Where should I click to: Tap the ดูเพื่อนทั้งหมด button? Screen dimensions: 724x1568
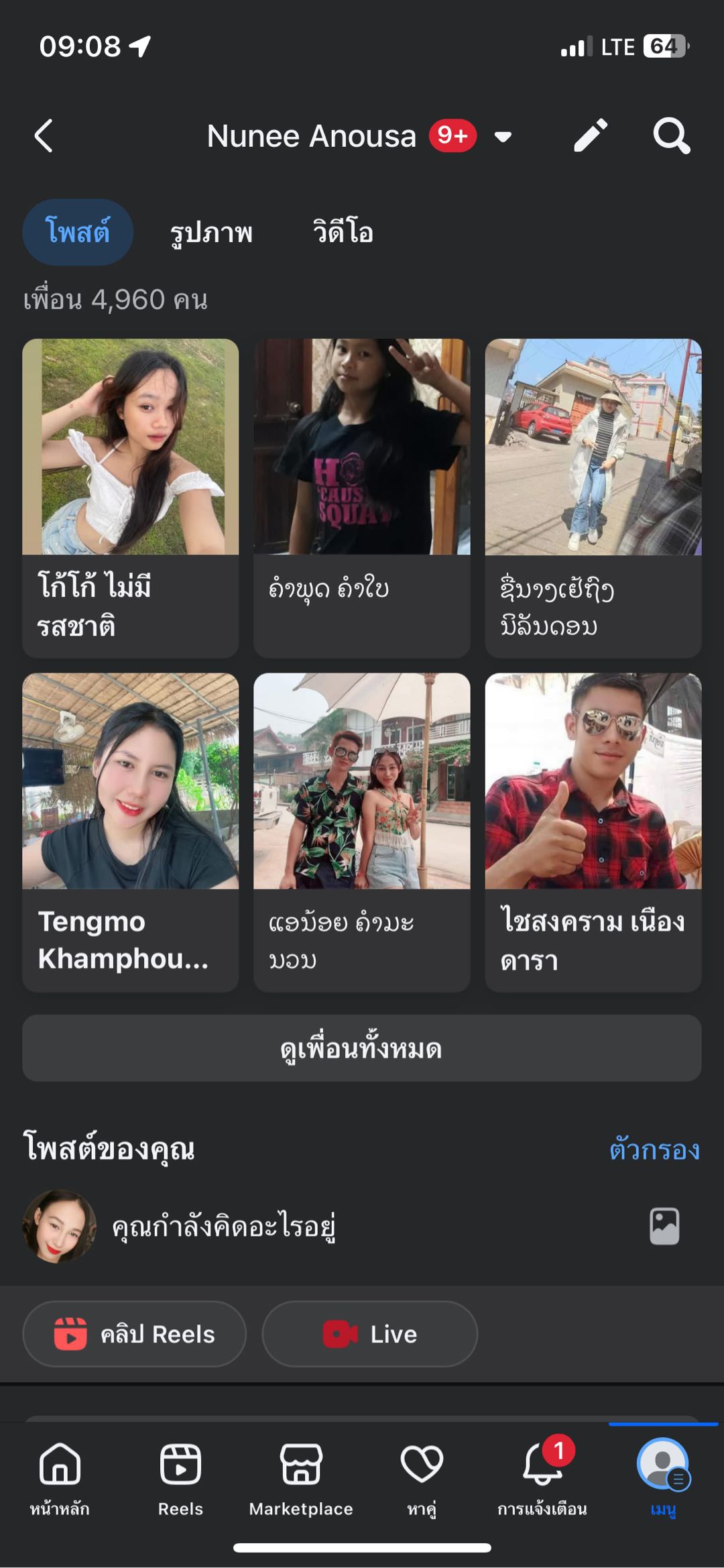[x=362, y=1048]
